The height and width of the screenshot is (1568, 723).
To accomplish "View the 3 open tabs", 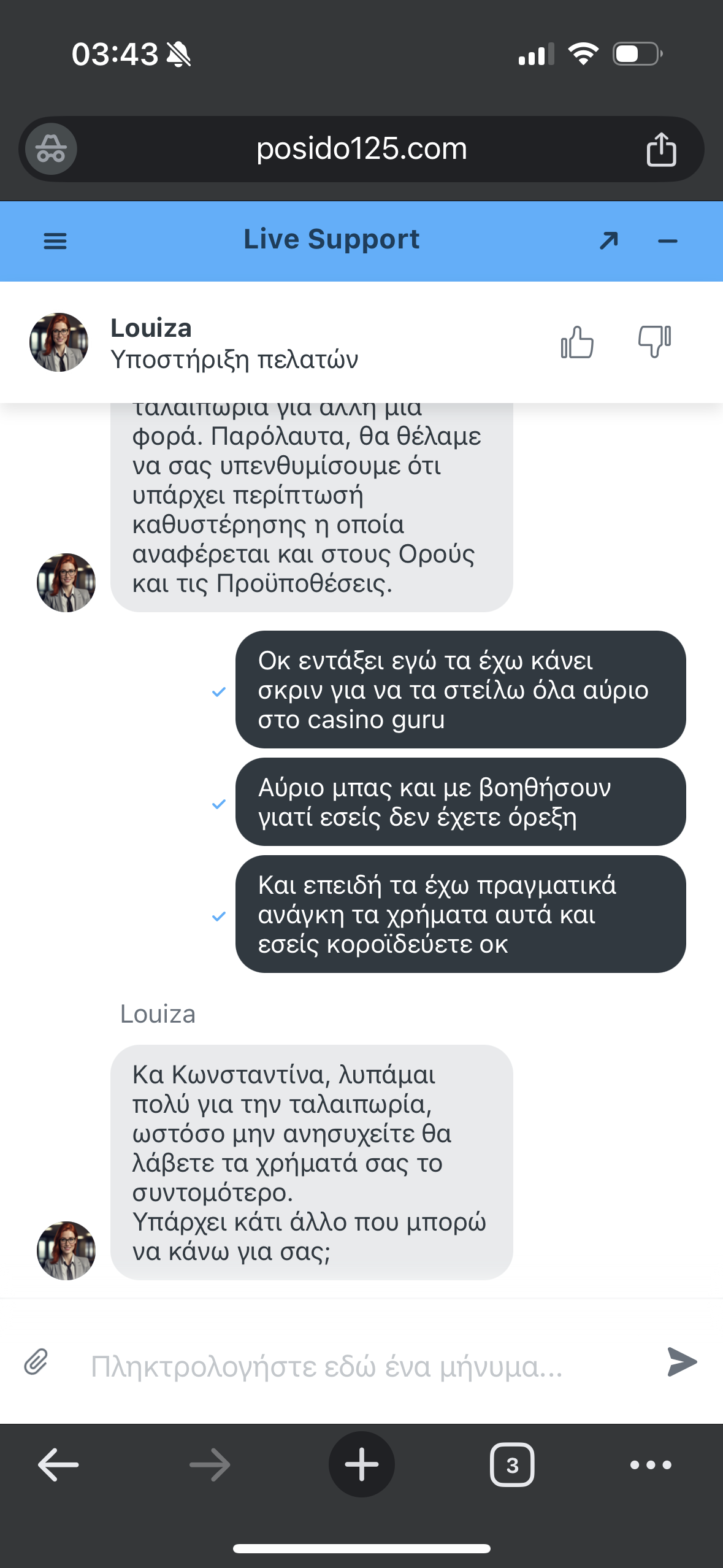I will [512, 1464].
